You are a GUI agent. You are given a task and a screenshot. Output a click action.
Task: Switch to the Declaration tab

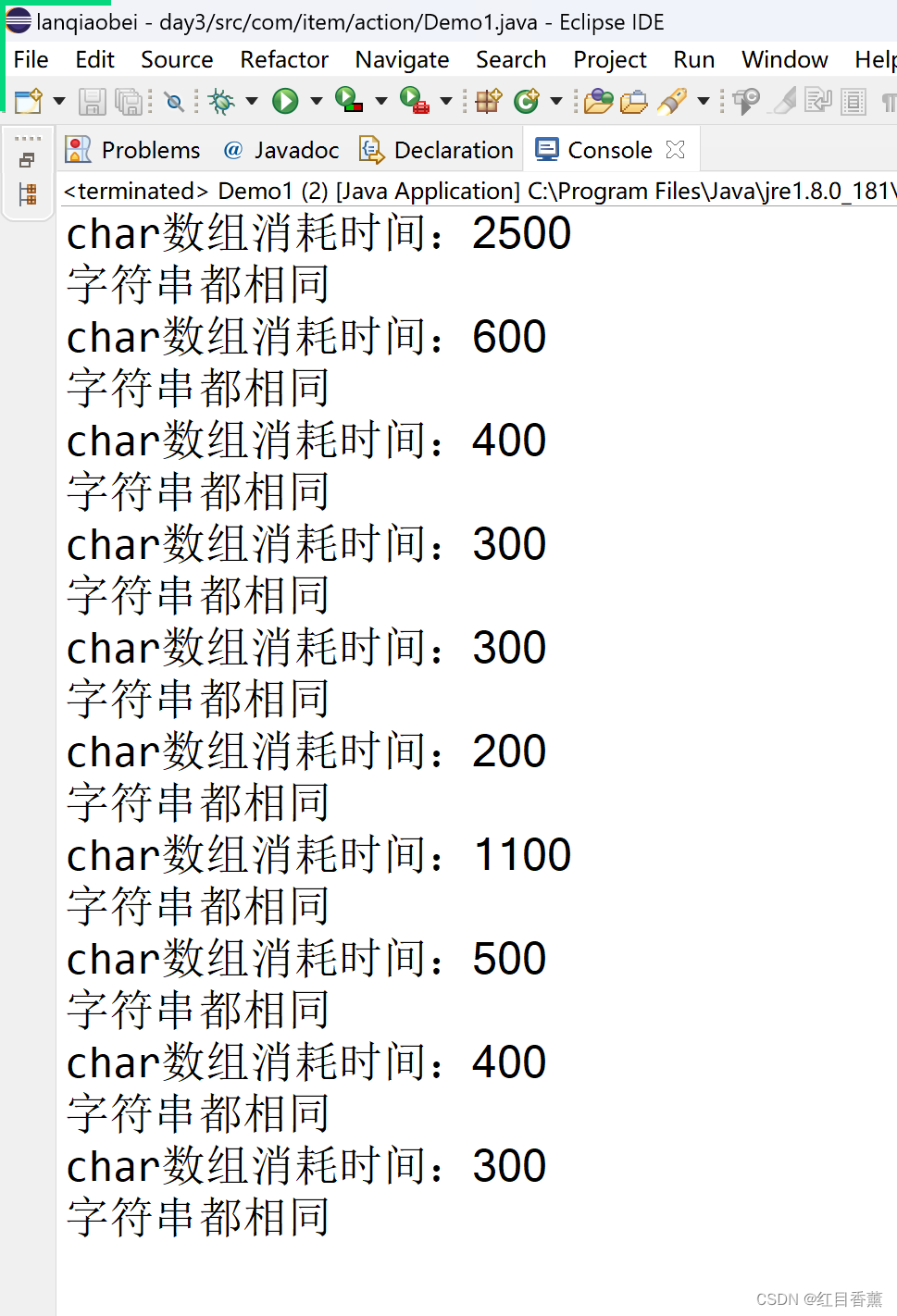pyautogui.click(x=436, y=150)
